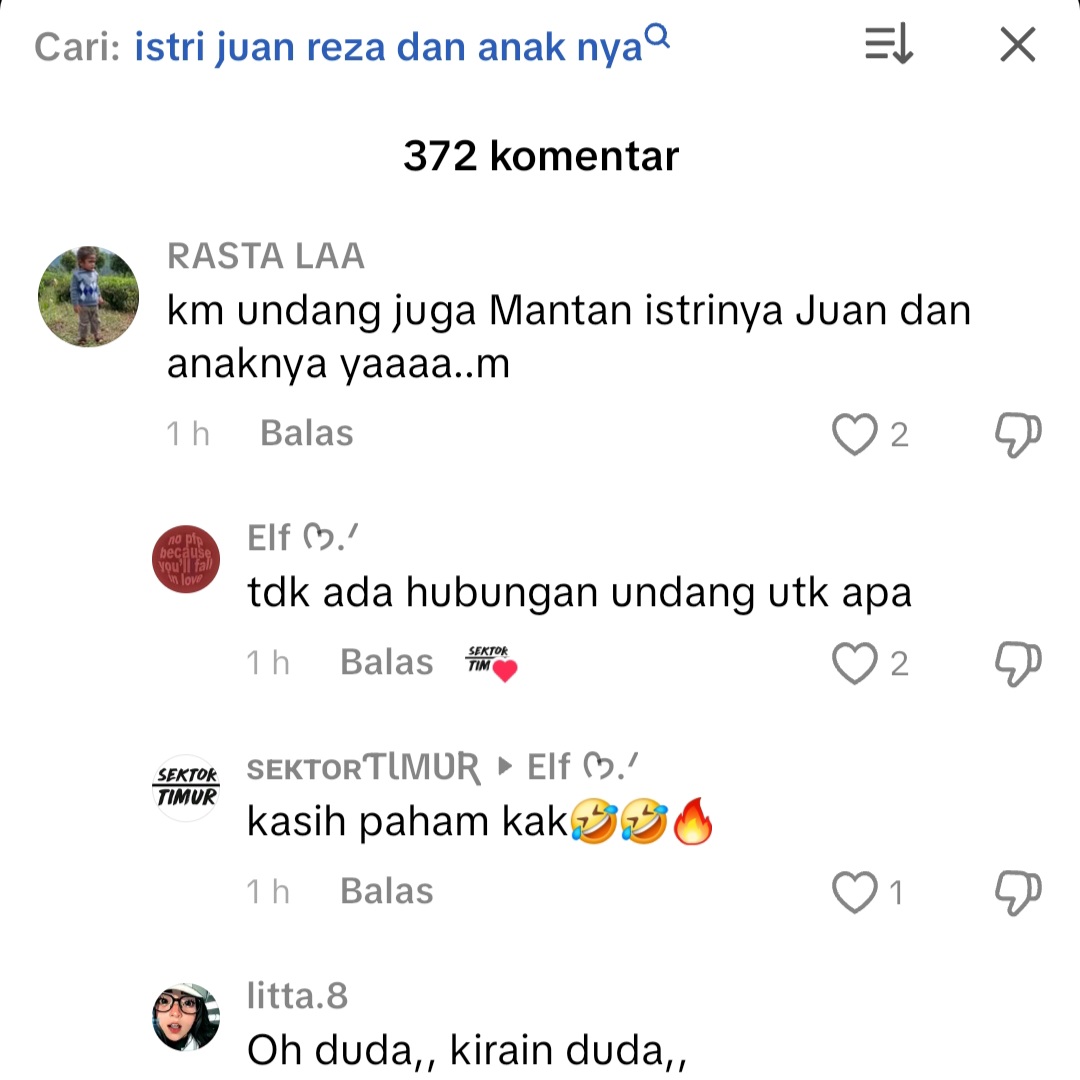
Task: Reply to Elf's comment about undang
Action: click(386, 662)
